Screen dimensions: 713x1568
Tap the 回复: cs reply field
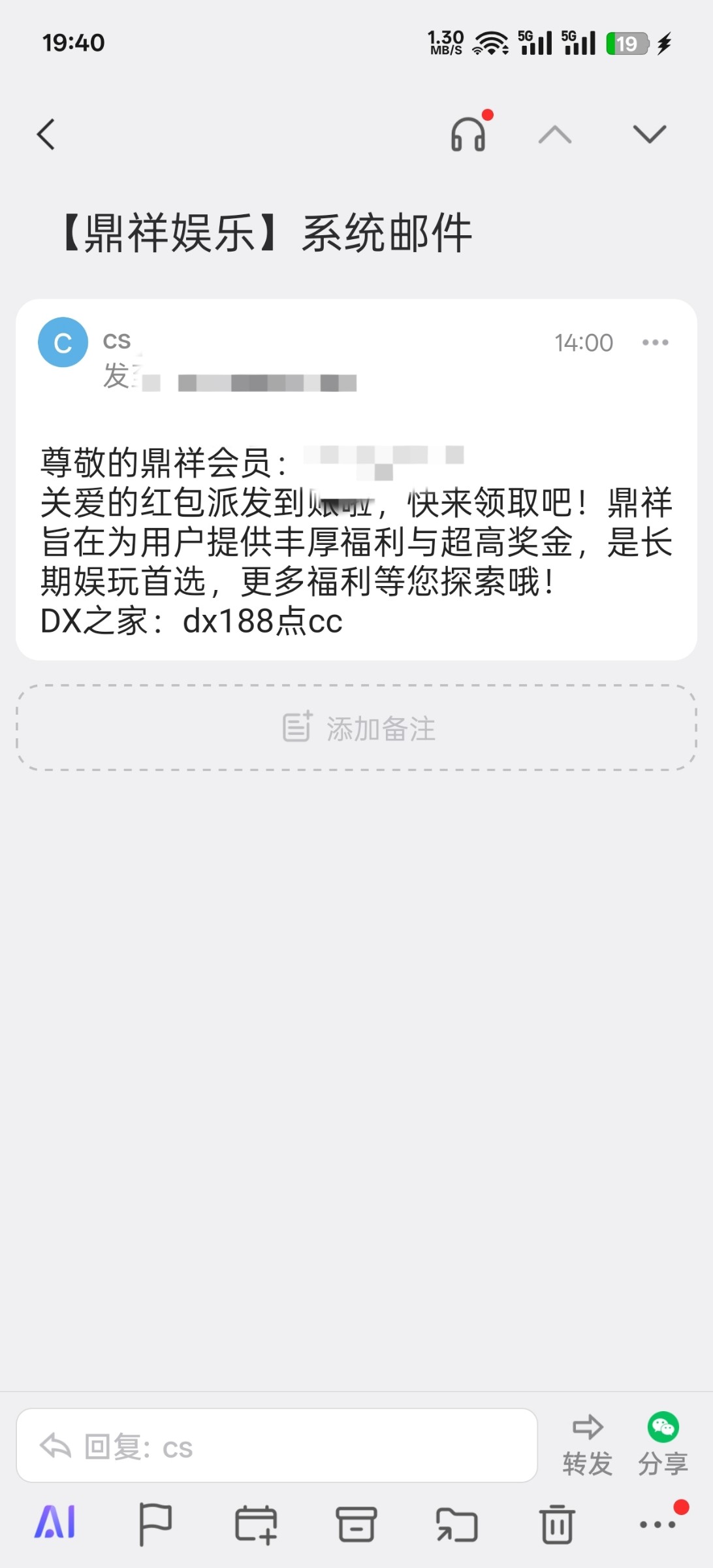click(x=277, y=1446)
